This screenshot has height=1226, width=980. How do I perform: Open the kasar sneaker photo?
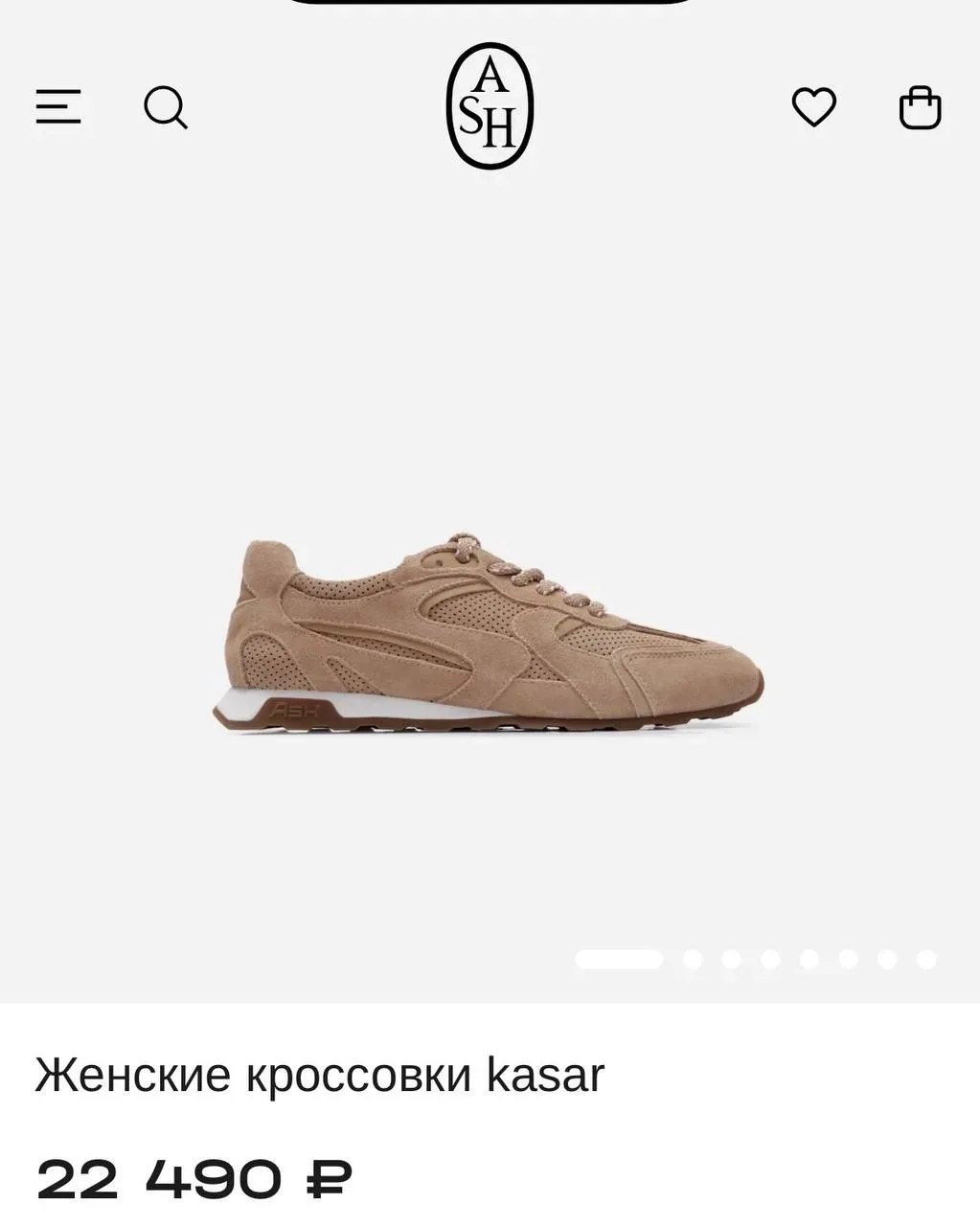(x=489, y=636)
